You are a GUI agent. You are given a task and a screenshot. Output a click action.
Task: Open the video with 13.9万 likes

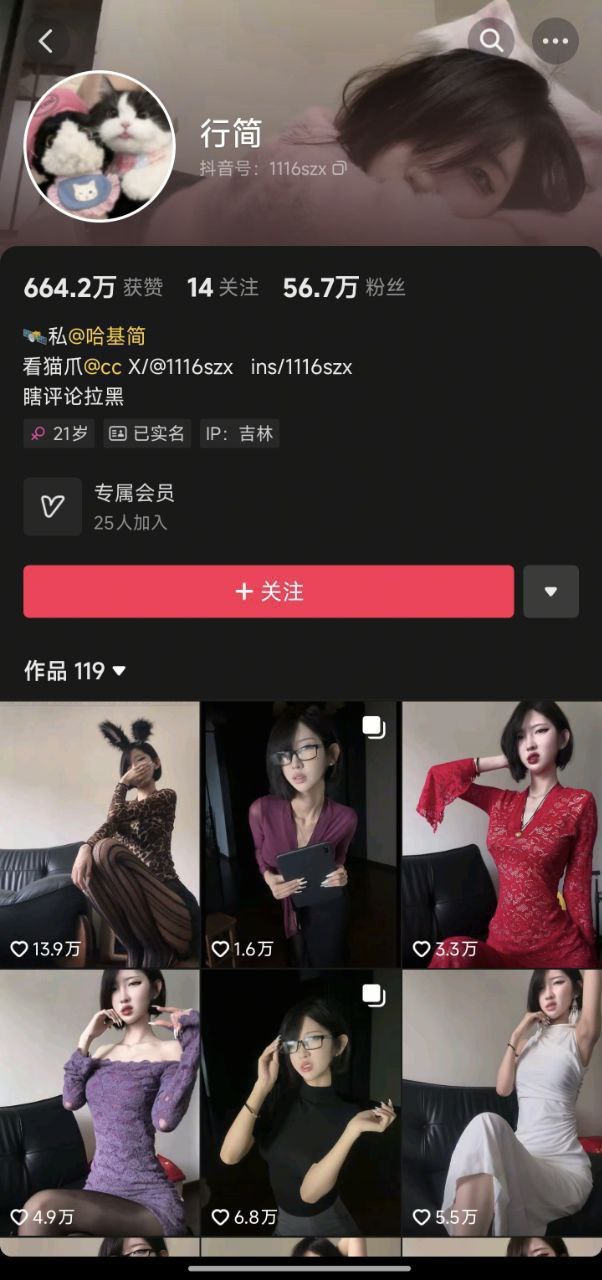[99, 834]
